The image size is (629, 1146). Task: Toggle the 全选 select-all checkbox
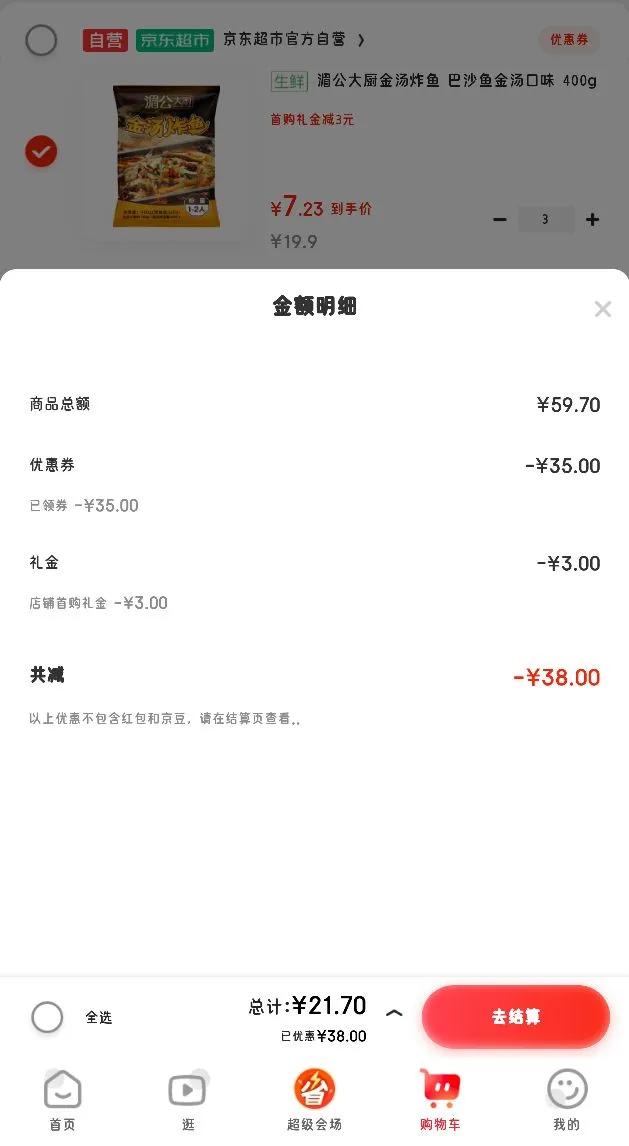click(47, 1017)
